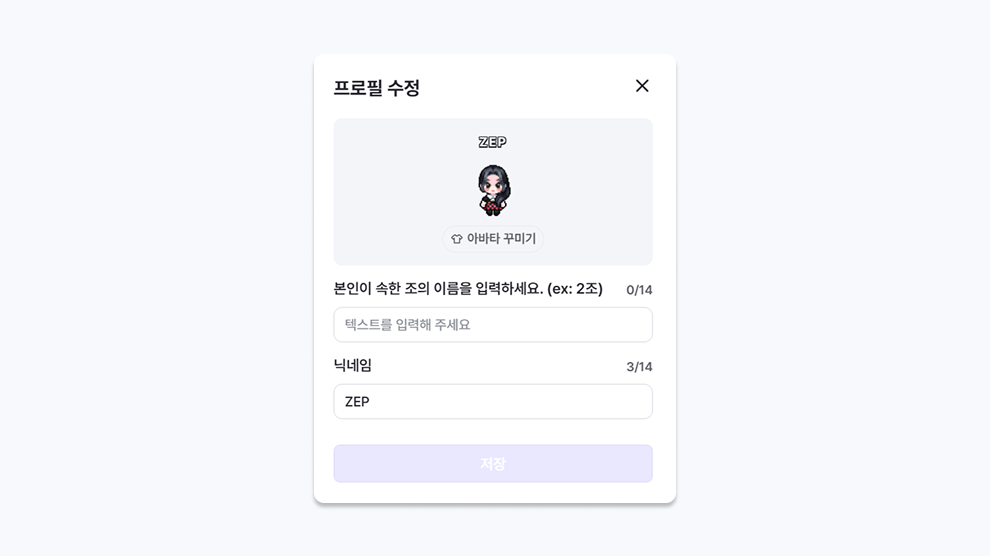This screenshot has height=556, width=990.
Task: Tap the 저장 save button
Action: pos(492,464)
